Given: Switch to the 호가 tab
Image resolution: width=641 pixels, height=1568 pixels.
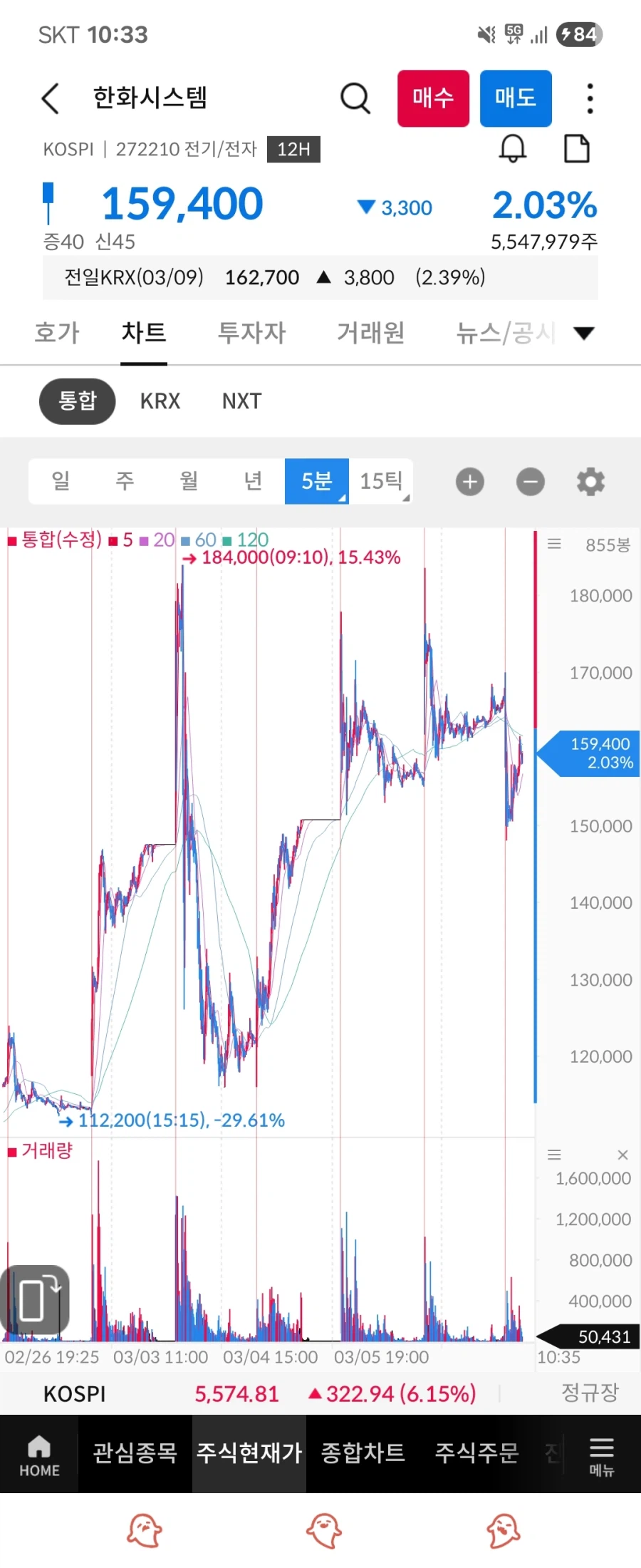Looking at the screenshot, I should [57, 333].
